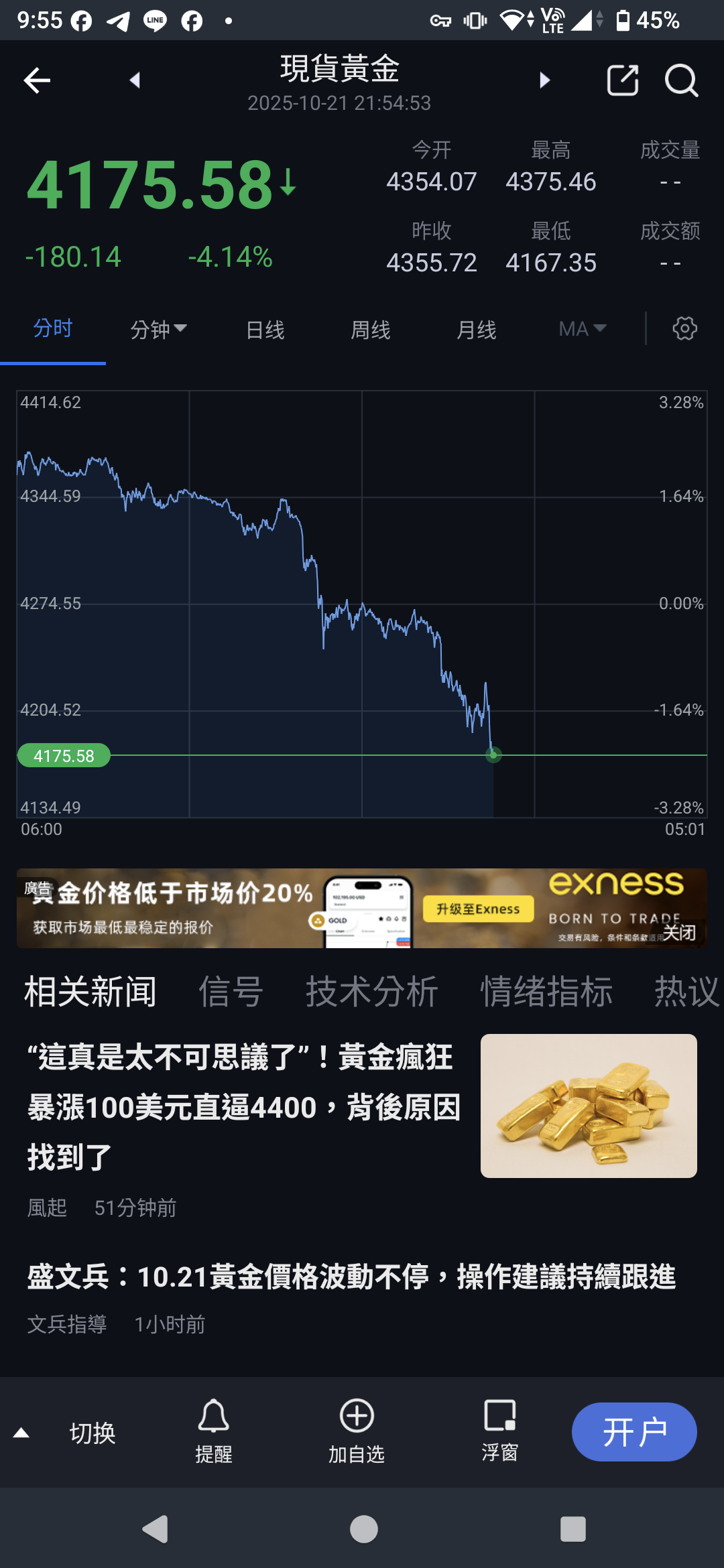Add gold to watchlist via 加自选
The image size is (724, 1568).
(357, 1431)
